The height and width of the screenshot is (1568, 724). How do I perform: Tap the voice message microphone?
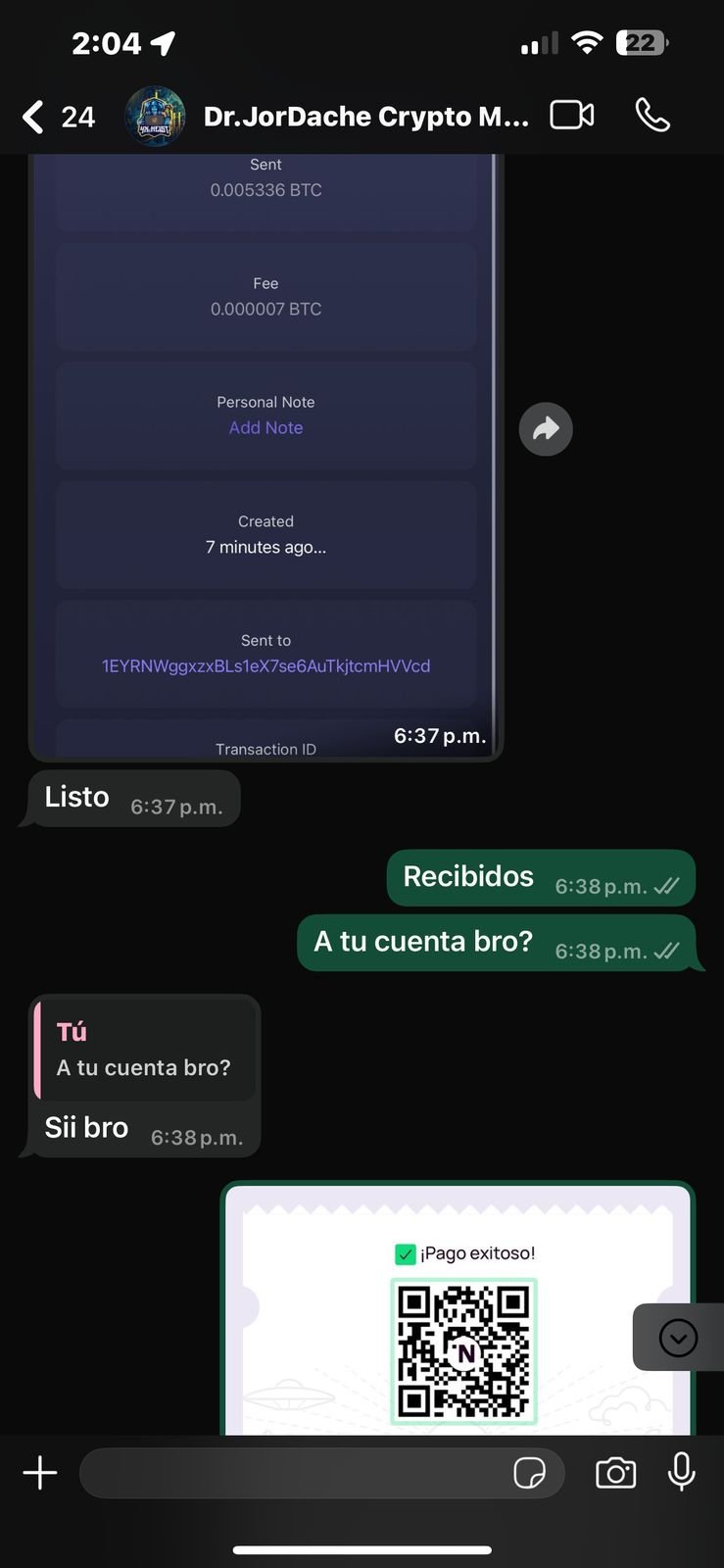point(681,1473)
